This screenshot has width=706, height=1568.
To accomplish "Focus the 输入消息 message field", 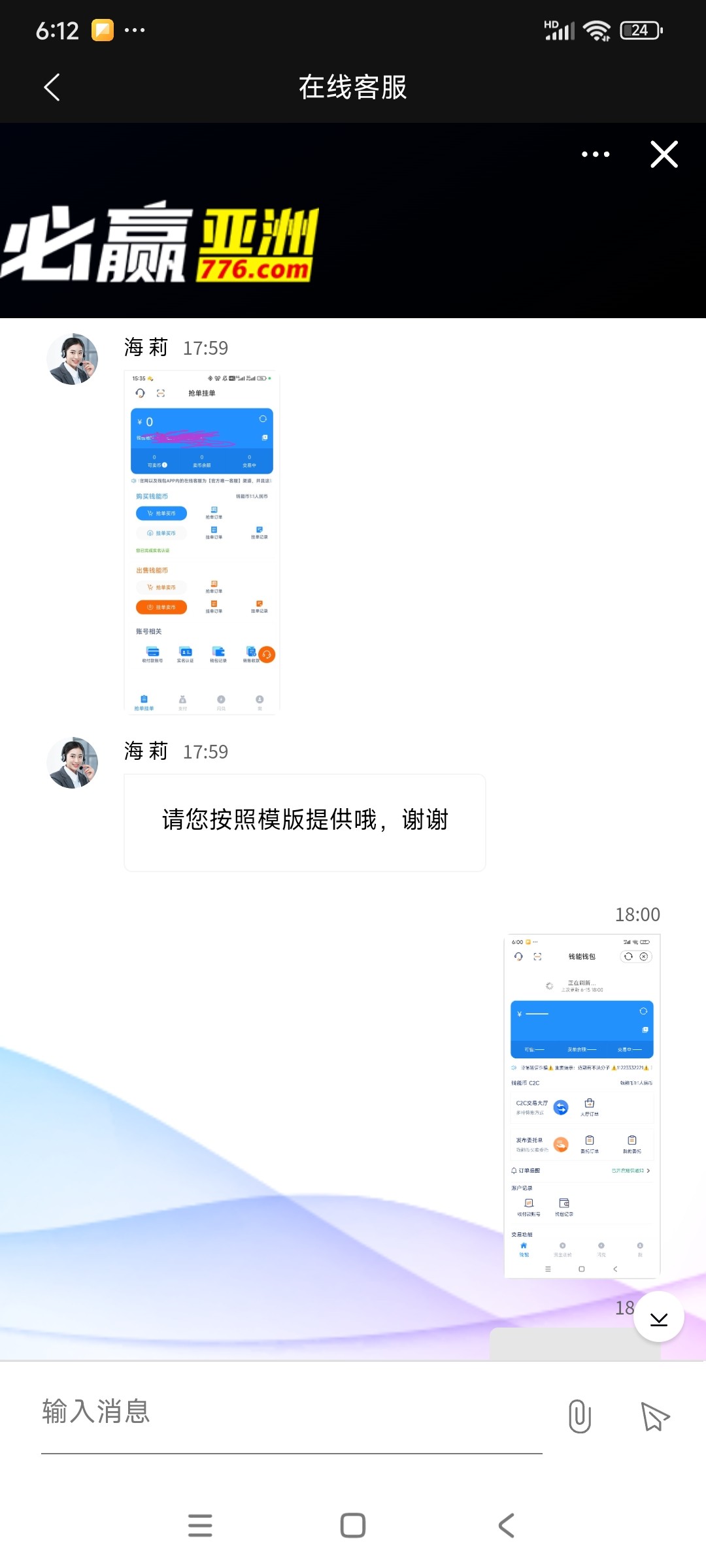I will 291,1413.
